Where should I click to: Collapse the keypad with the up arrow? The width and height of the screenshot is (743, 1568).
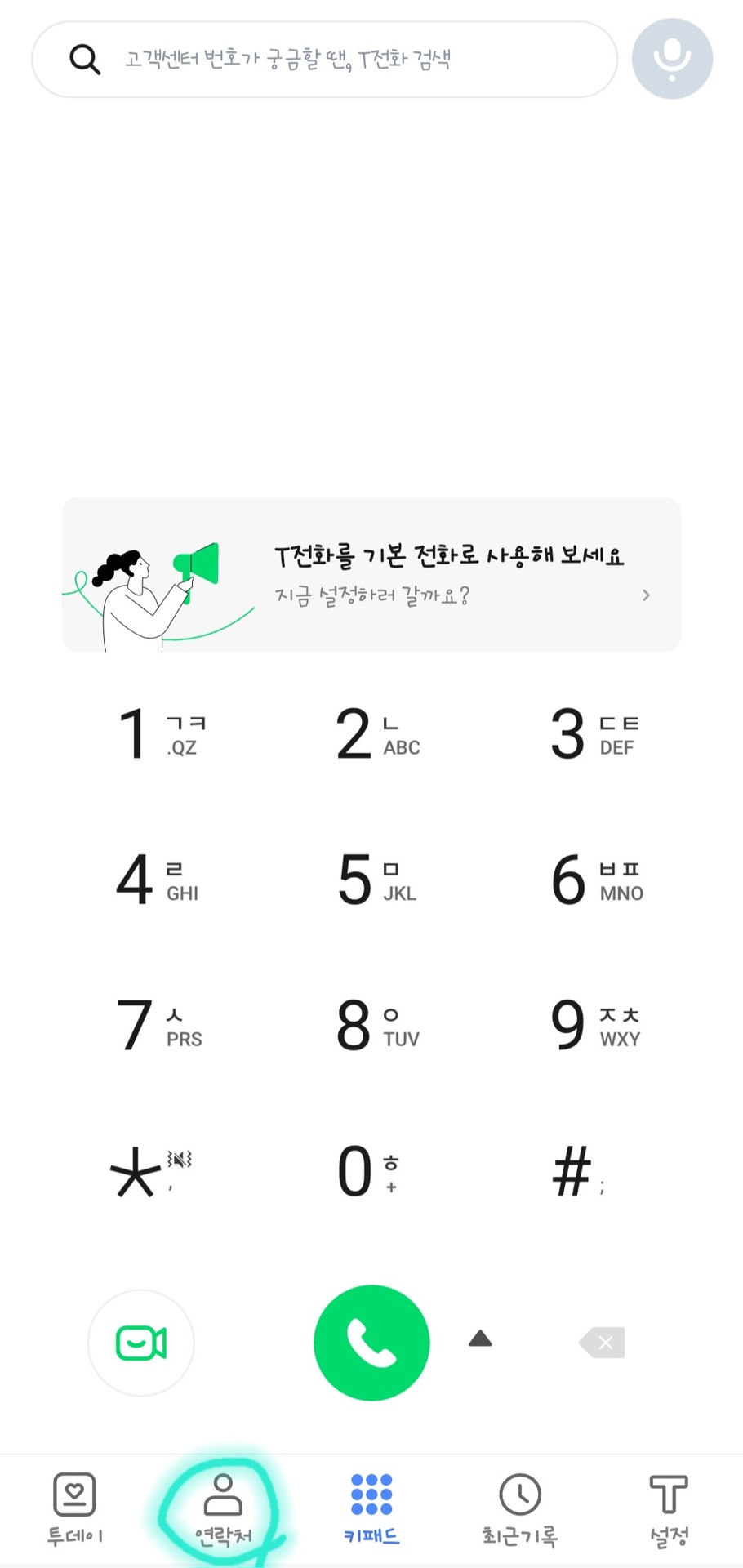[480, 1339]
